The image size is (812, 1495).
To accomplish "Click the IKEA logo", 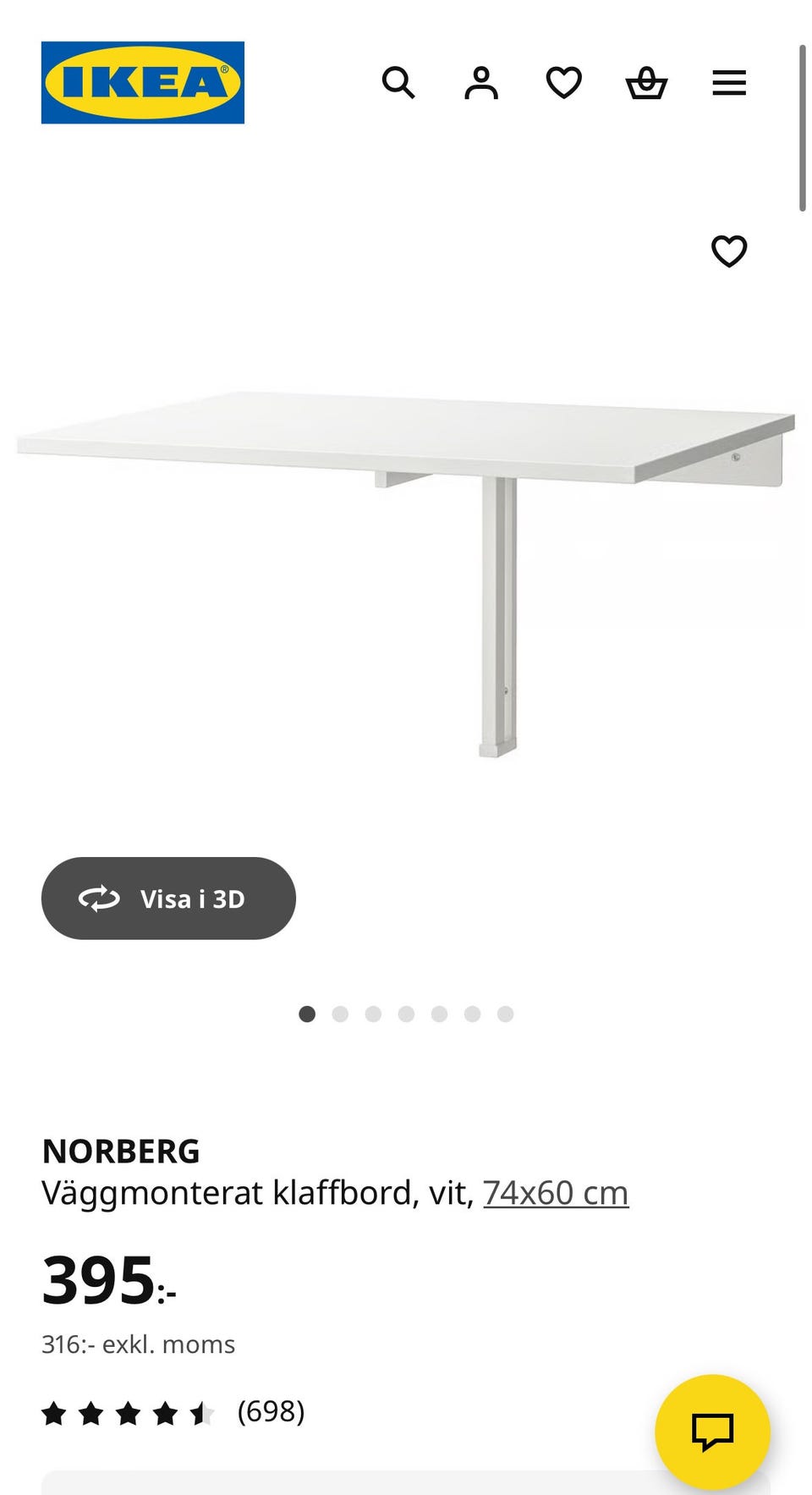I will [x=142, y=82].
